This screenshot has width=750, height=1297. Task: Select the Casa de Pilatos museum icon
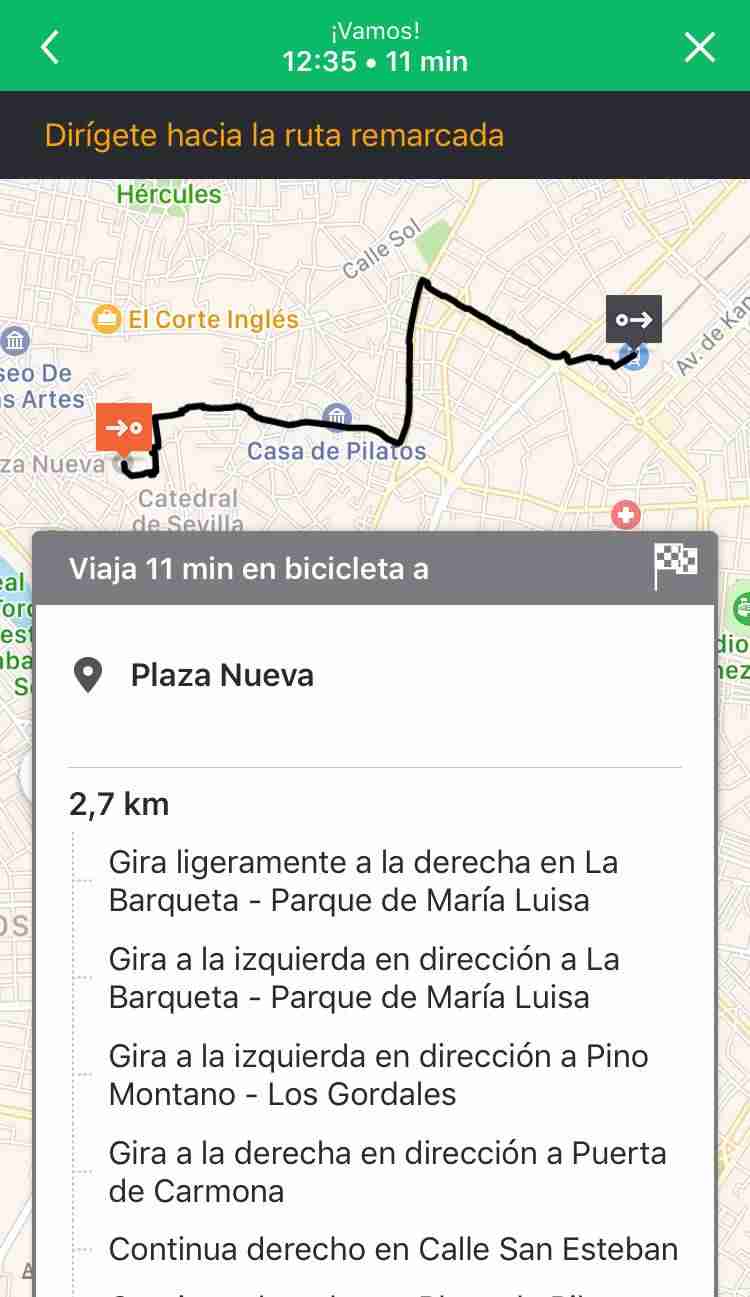coord(337,415)
